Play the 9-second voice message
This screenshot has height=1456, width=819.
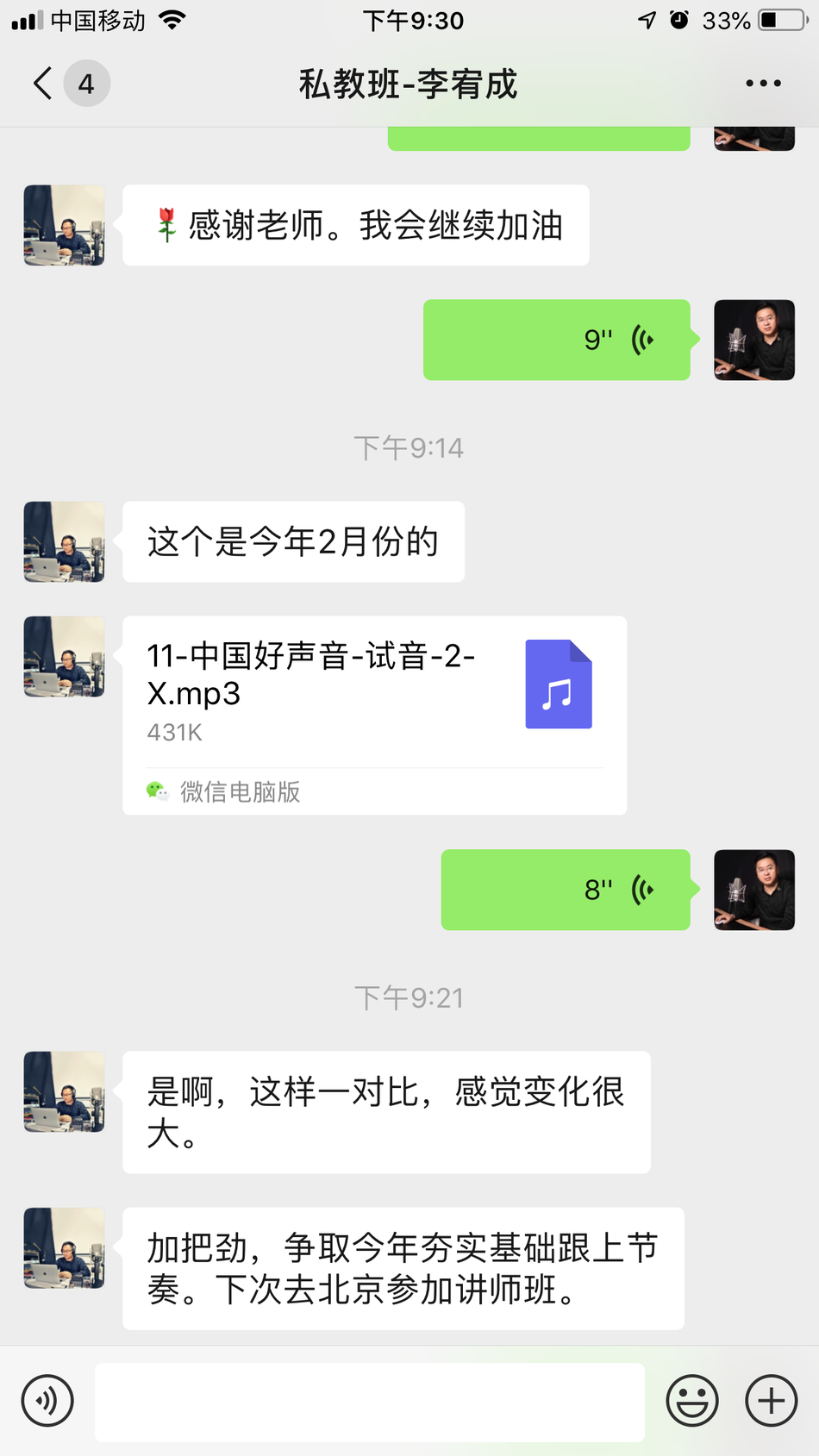(556, 340)
